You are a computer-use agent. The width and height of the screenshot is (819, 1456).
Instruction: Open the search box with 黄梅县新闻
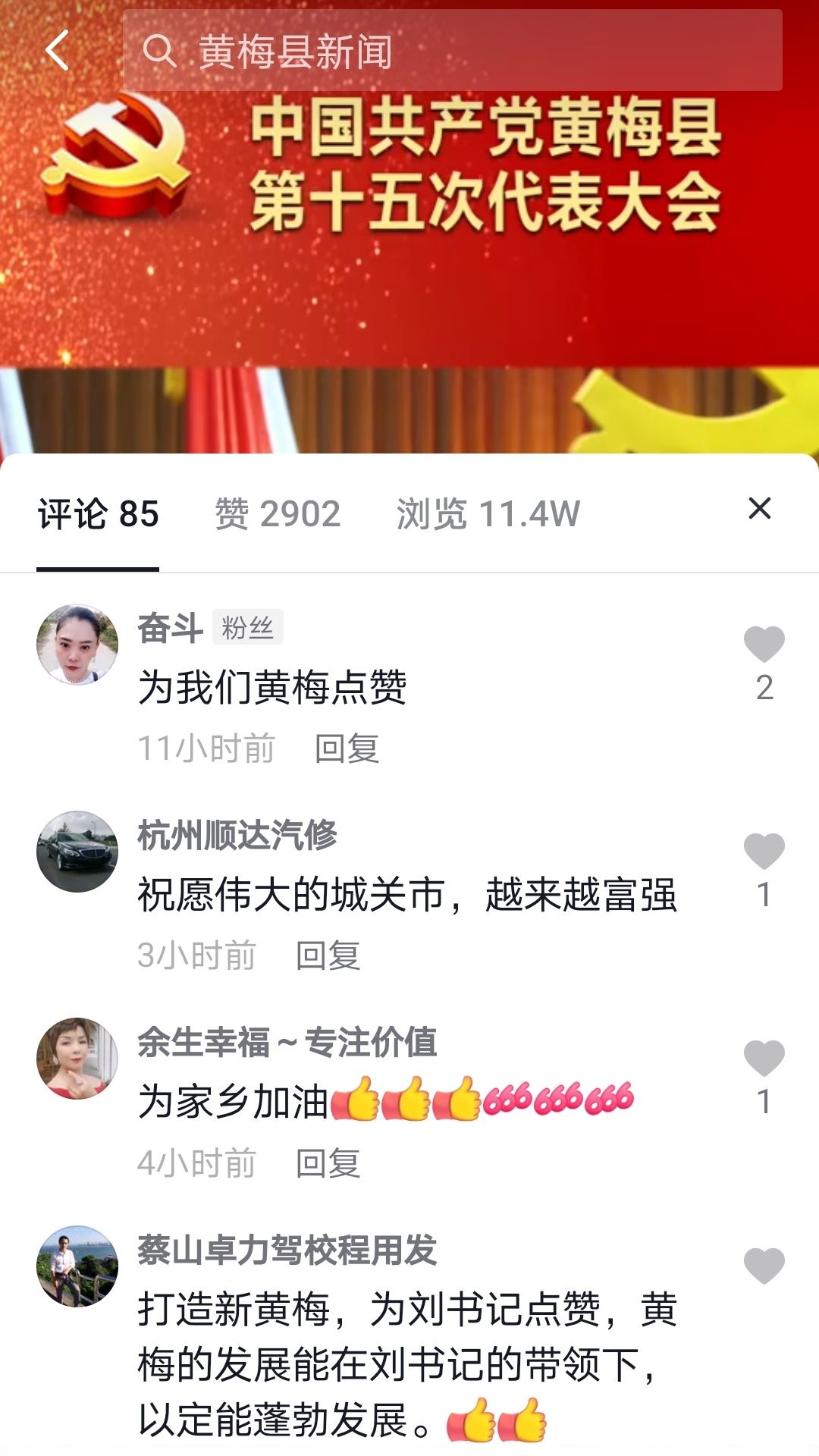coord(452,51)
